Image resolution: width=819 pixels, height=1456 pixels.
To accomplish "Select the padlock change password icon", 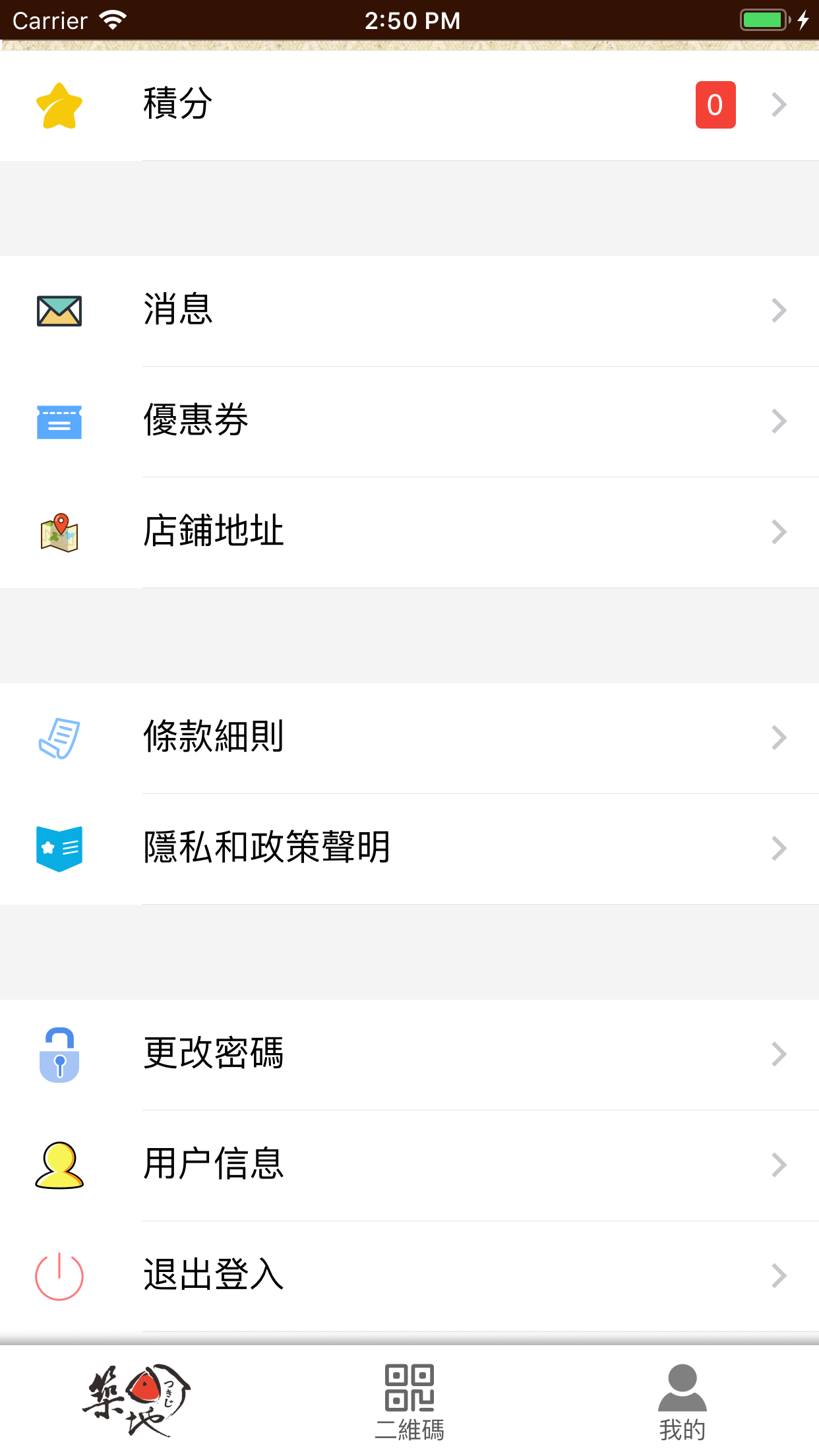I will pyautogui.click(x=59, y=1055).
